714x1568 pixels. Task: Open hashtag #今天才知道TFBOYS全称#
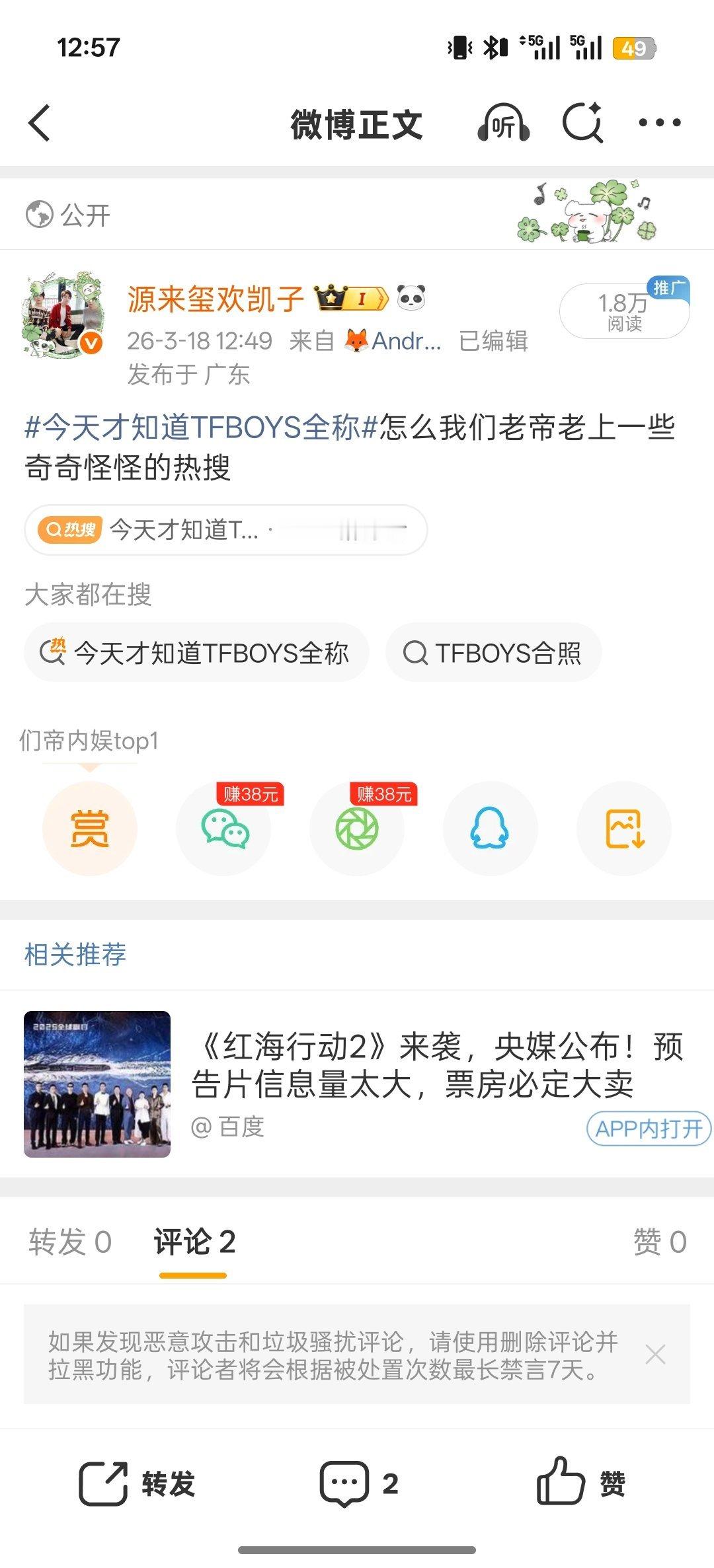click(x=198, y=429)
